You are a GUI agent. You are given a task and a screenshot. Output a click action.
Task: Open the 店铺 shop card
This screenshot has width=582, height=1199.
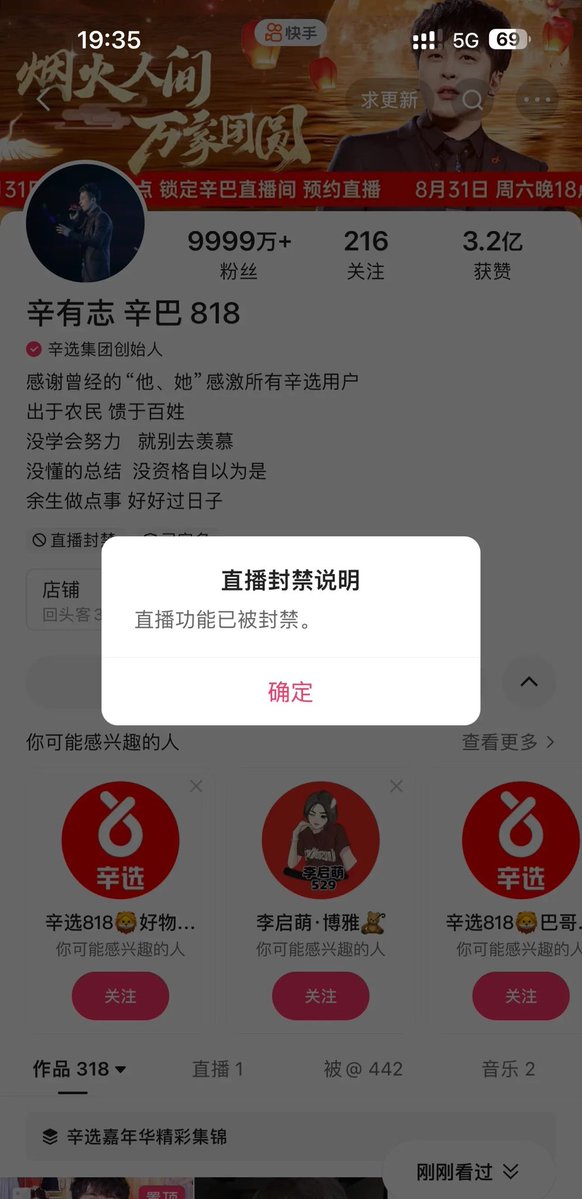tap(64, 600)
